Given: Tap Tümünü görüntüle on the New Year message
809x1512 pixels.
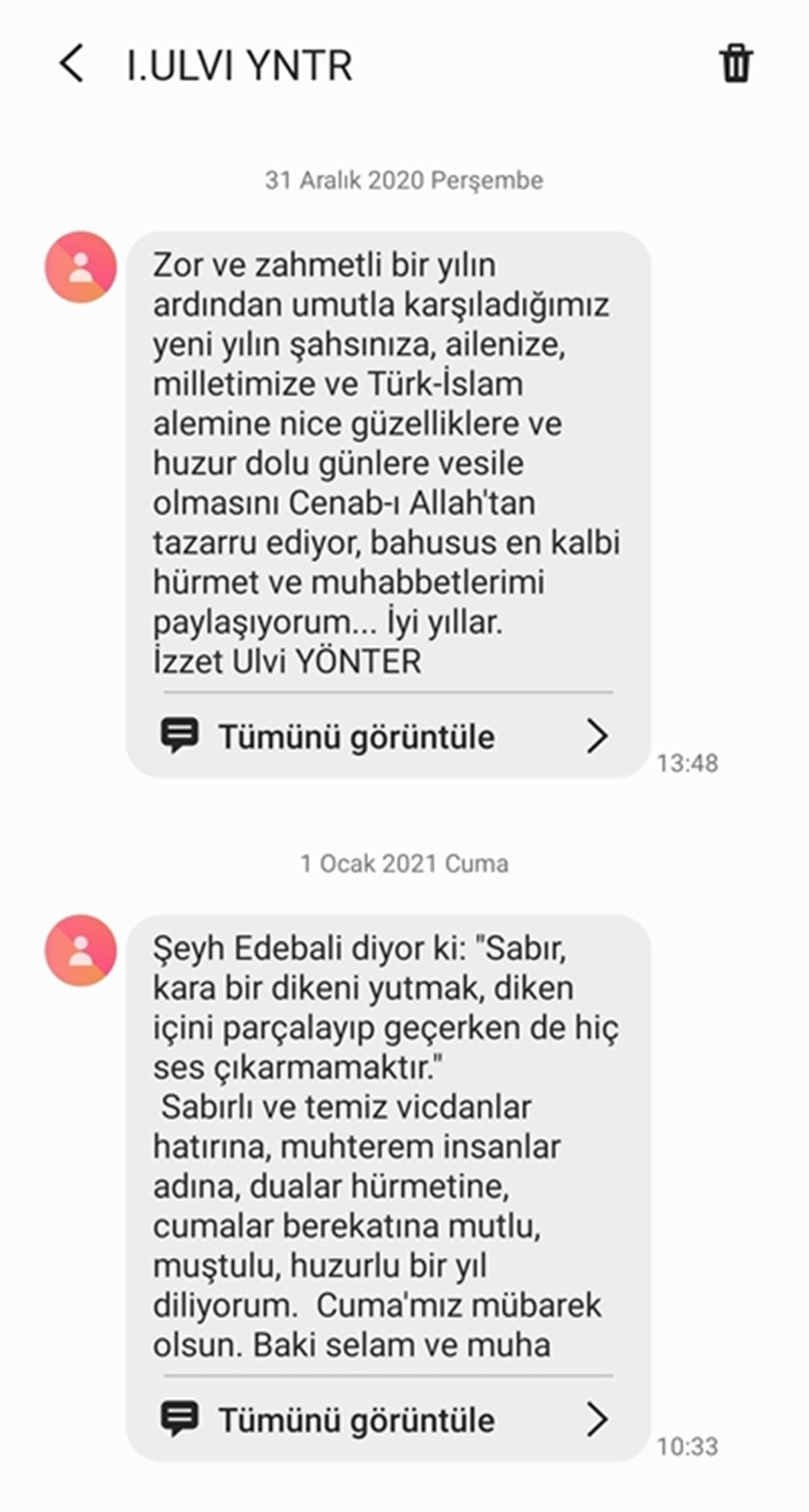Looking at the screenshot, I should [357, 736].
